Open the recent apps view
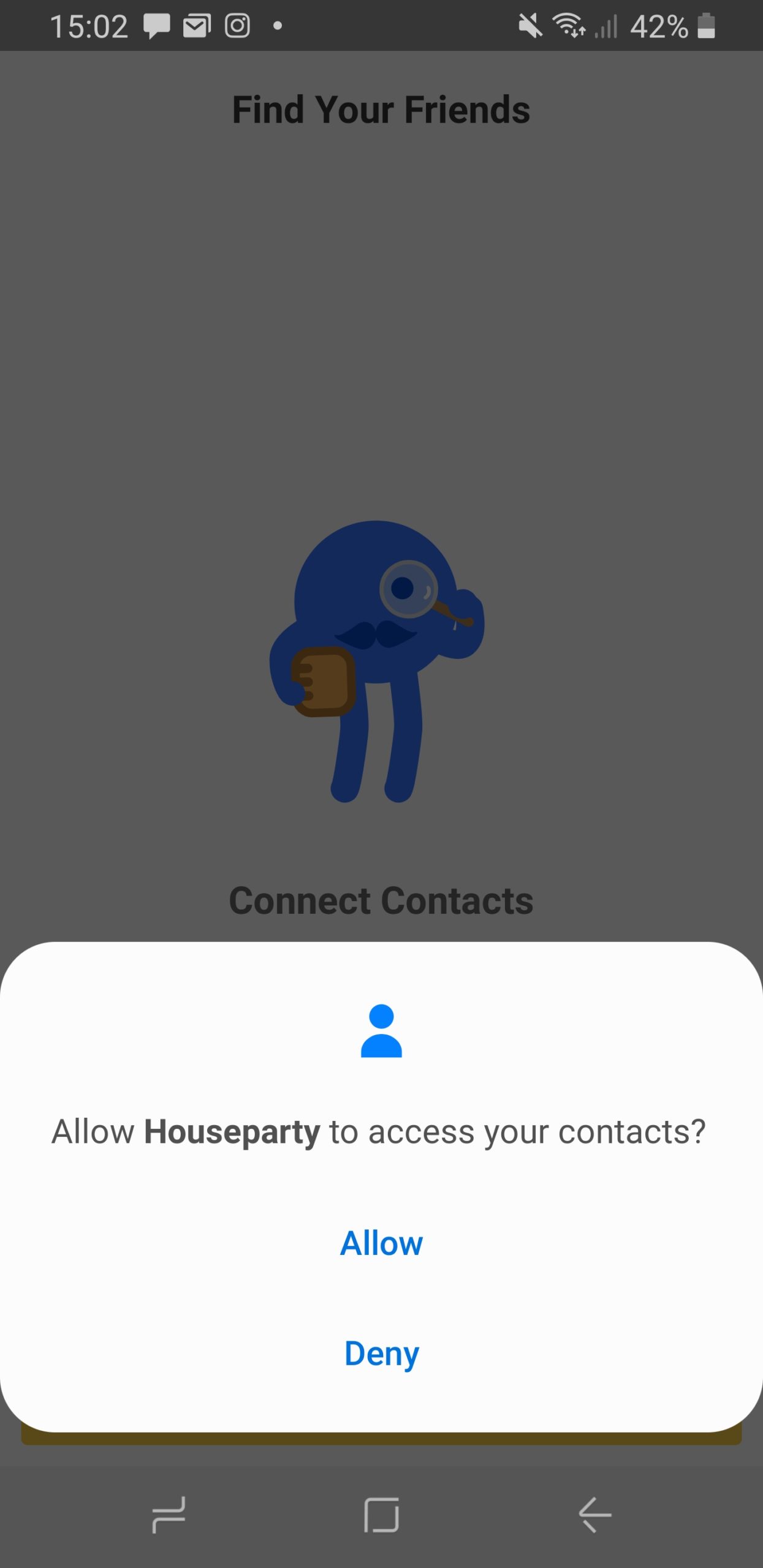This screenshot has width=763, height=1568. coord(169,1515)
